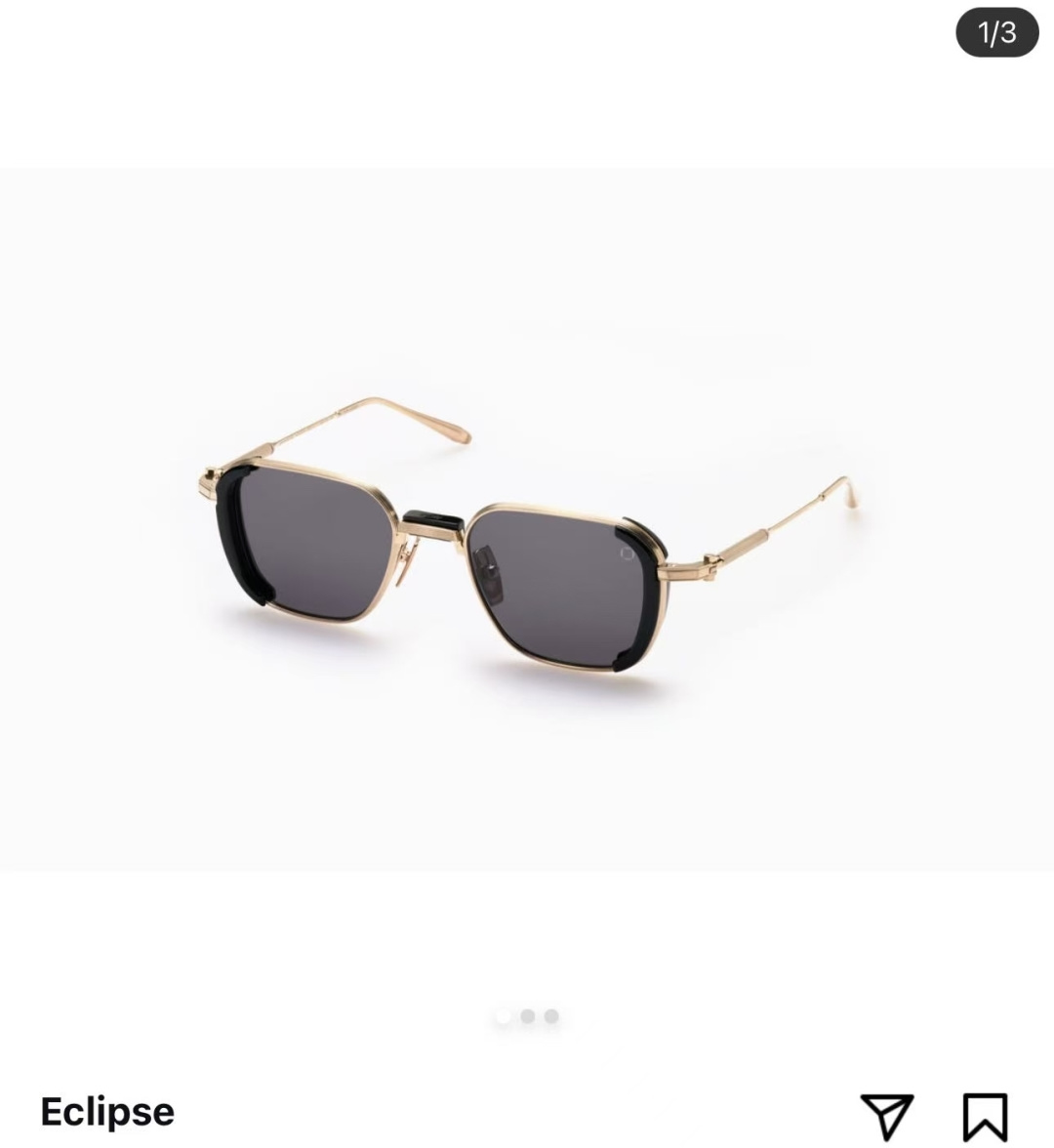1054x1148 pixels.
Task: Bookmark the Eclipse sunglasses post
Action: tap(985, 1116)
